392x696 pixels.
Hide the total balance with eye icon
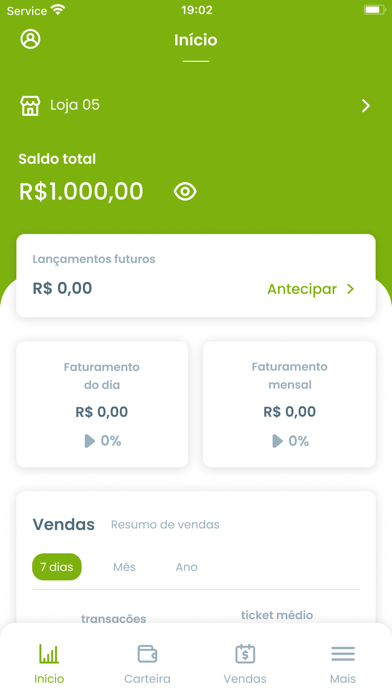point(185,191)
